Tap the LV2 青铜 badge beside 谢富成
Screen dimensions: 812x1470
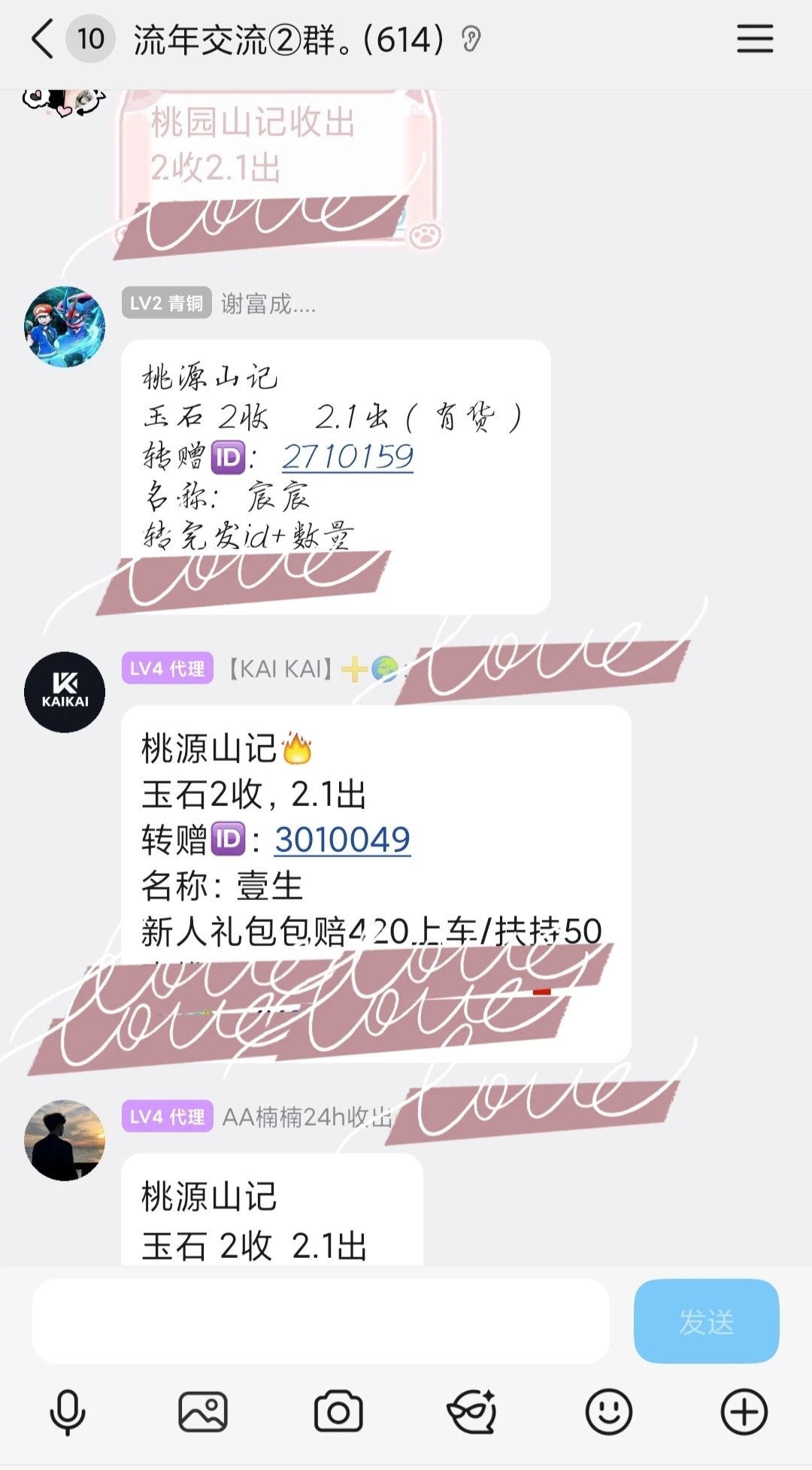165,305
